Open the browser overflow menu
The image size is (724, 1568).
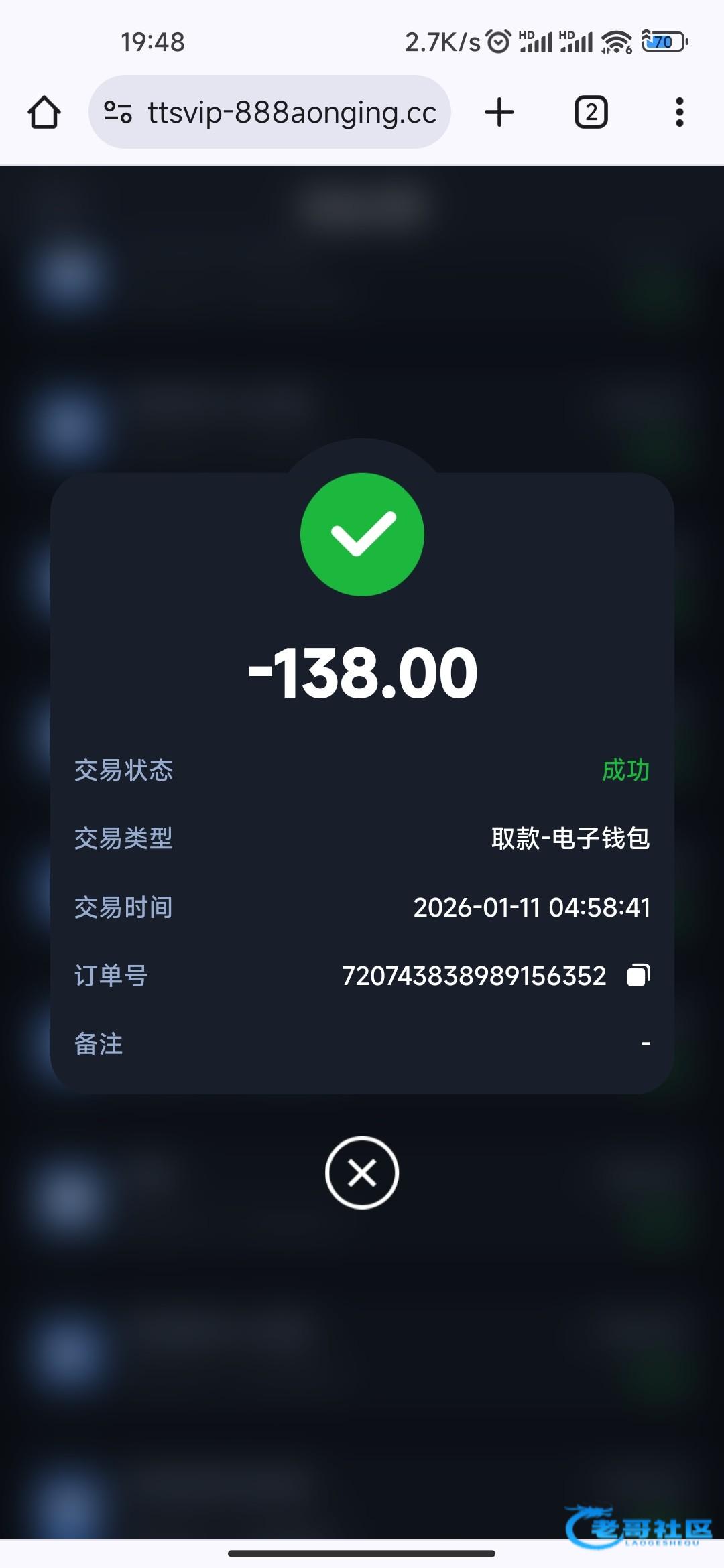click(x=679, y=112)
